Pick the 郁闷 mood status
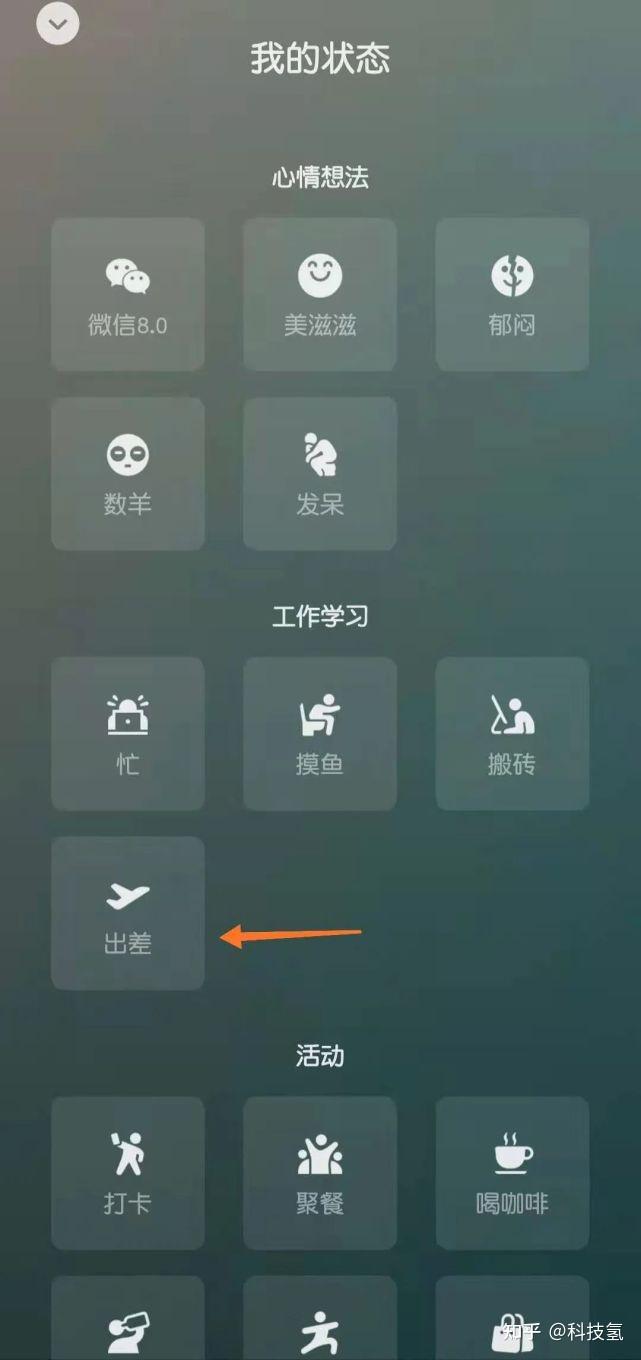The height and width of the screenshot is (1360, 641). pos(512,295)
